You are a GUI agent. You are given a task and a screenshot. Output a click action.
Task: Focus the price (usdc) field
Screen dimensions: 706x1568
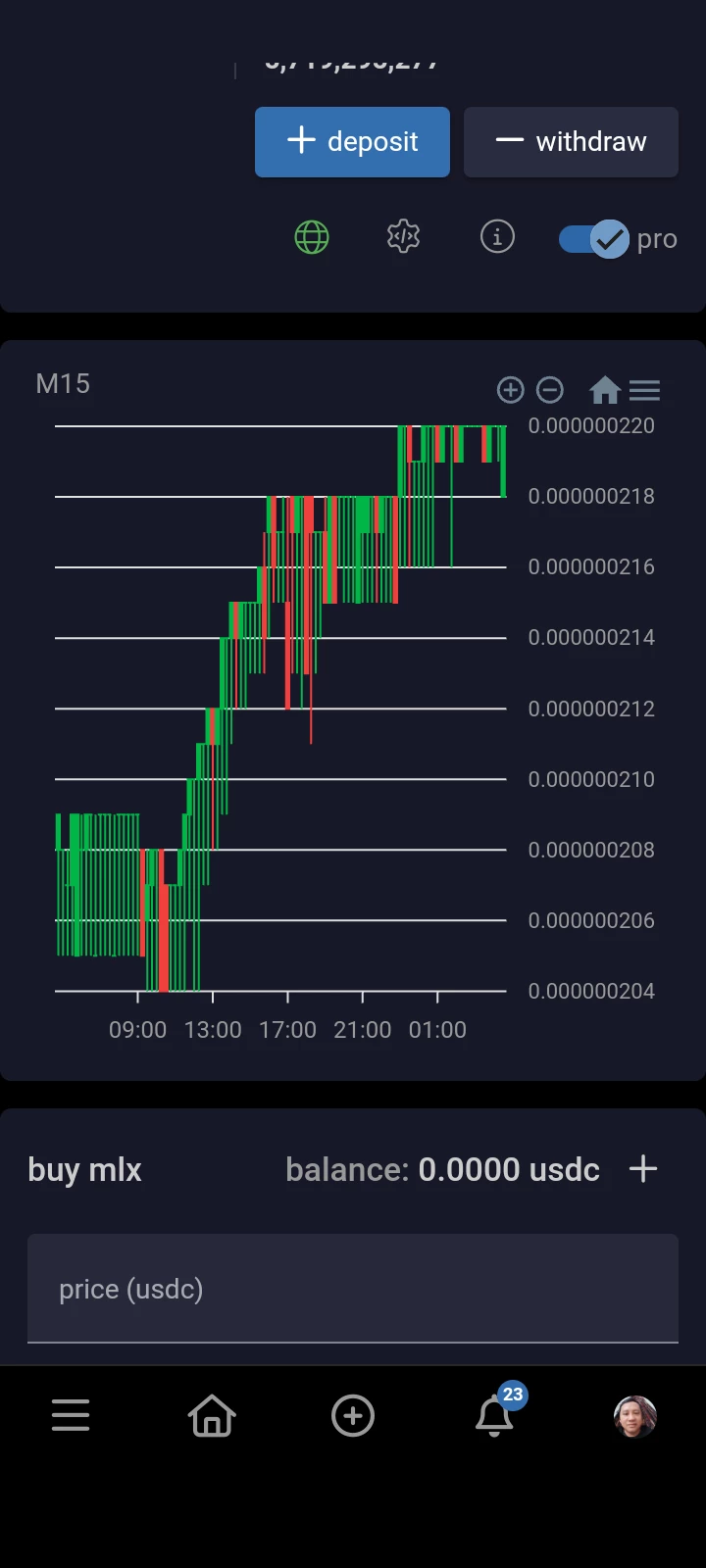pyautogui.click(x=353, y=1289)
